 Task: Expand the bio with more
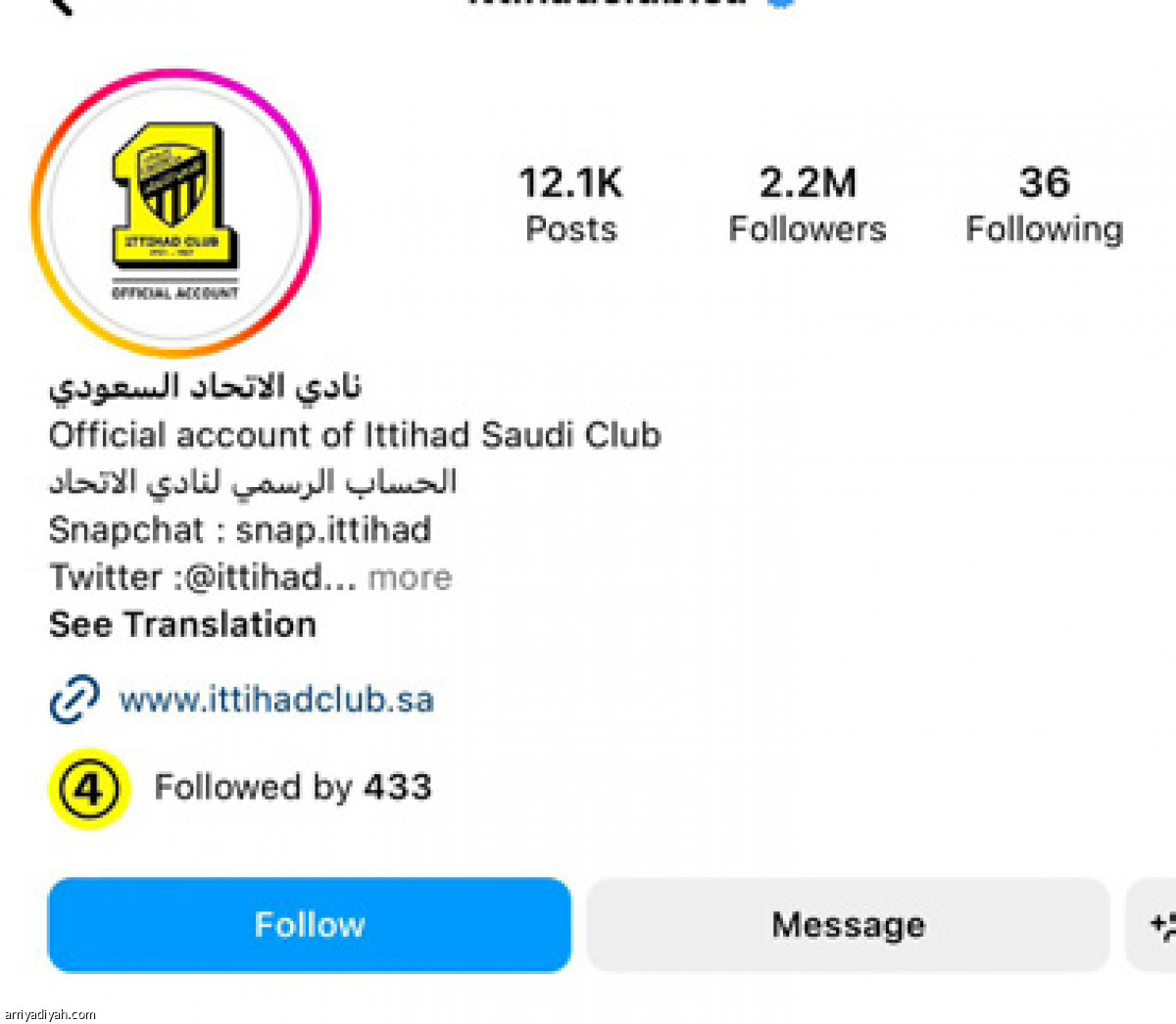click(410, 577)
